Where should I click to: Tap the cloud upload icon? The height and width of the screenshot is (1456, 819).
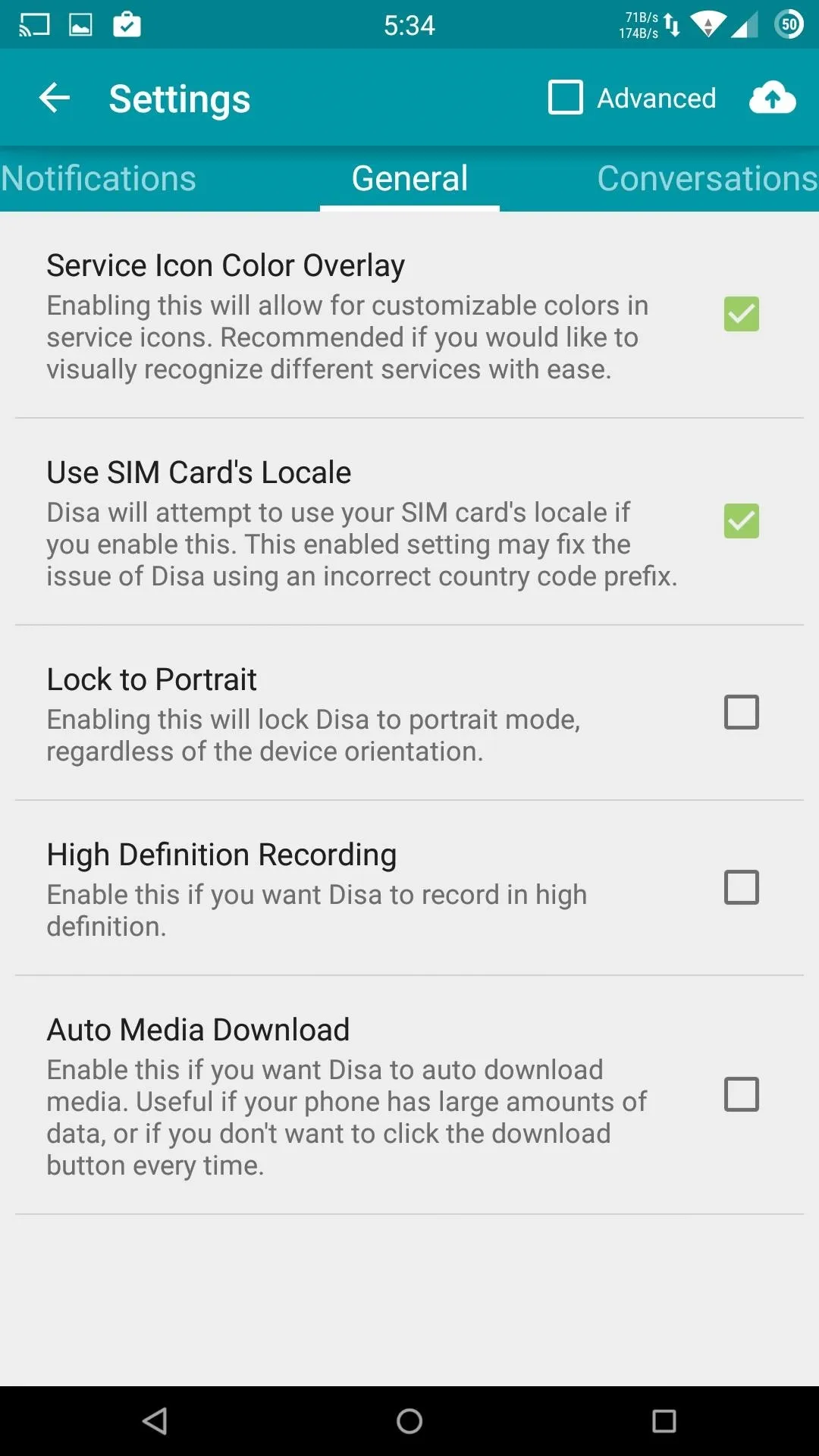pyautogui.click(x=772, y=98)
